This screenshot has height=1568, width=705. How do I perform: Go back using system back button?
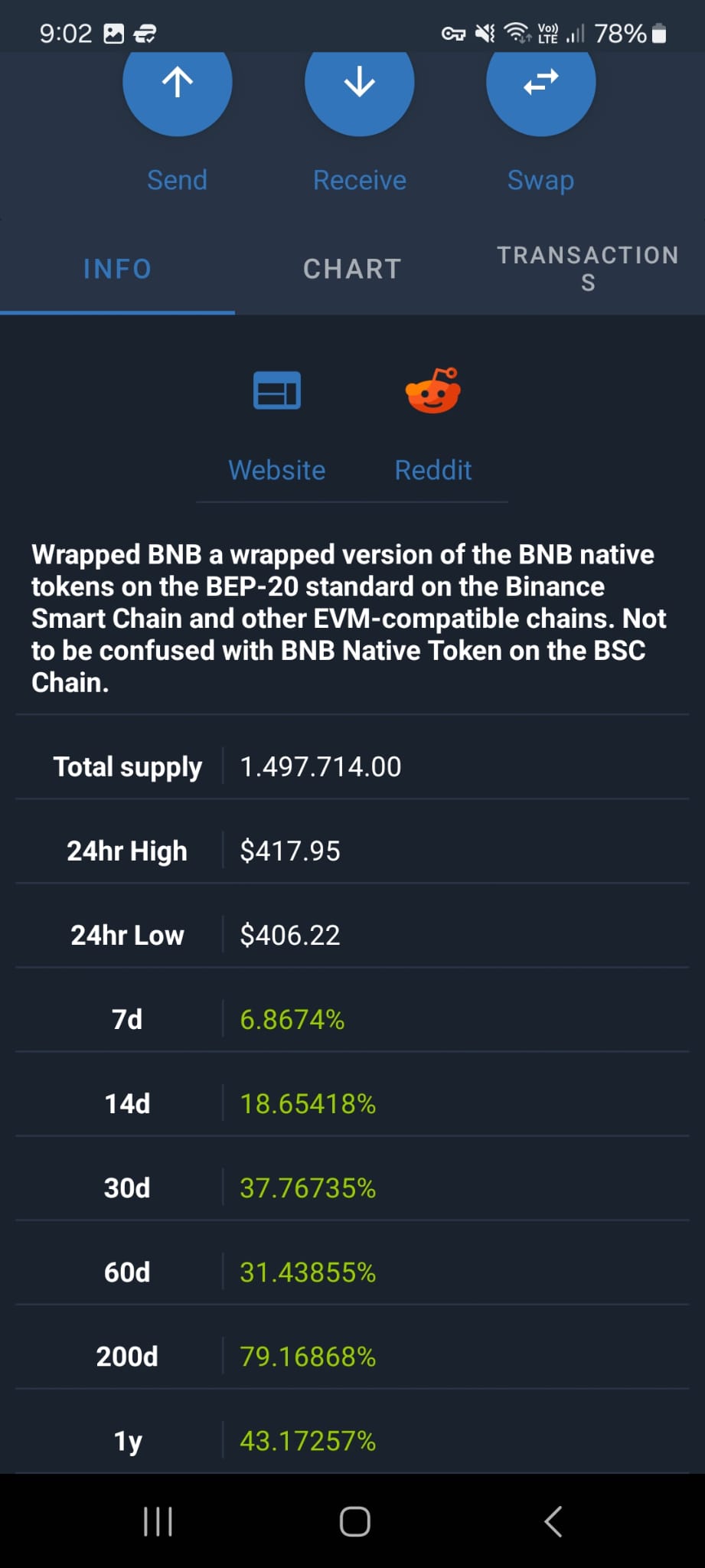tap(553, 1521)
